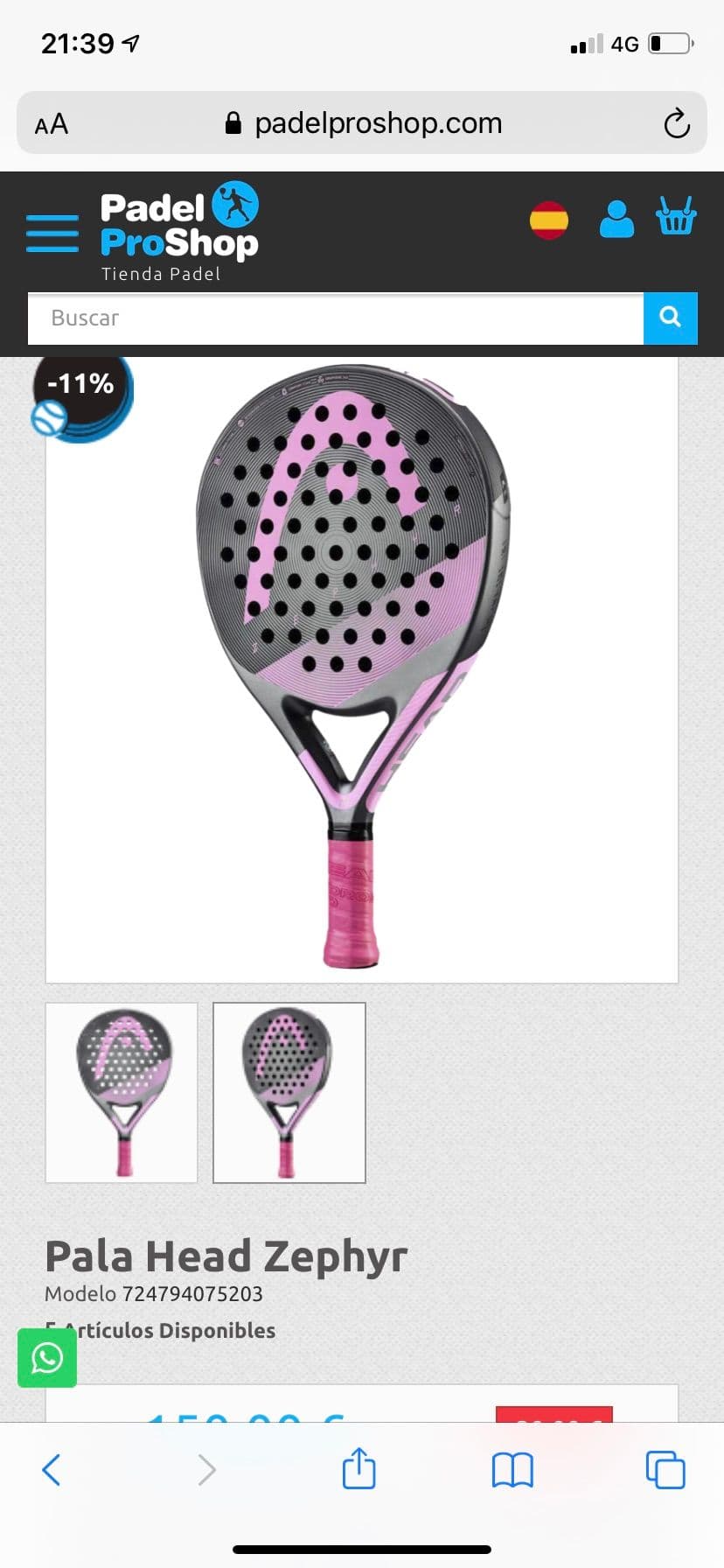724x1568 pixels.
Task: Reload the page
Action: coord(676,123)
